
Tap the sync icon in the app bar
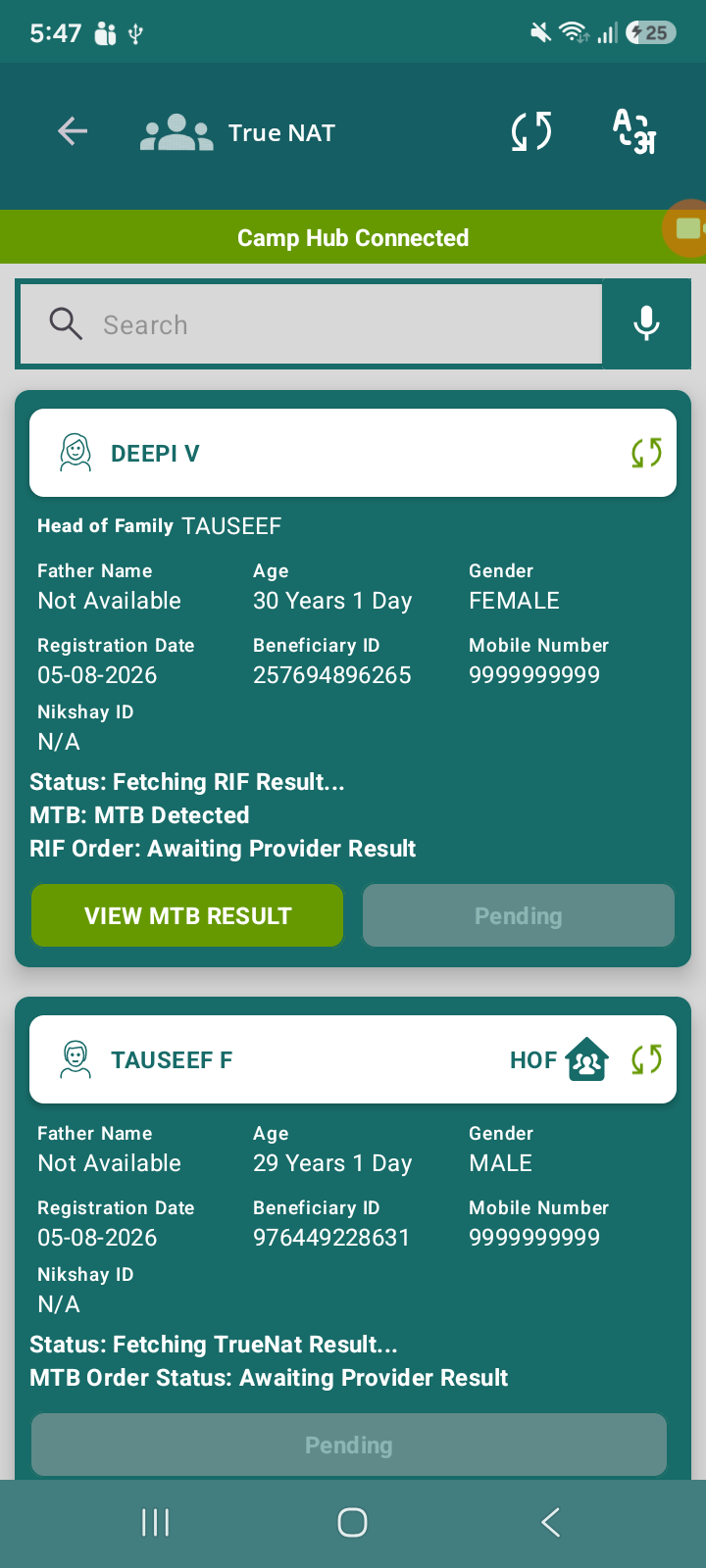[x=531, y=131]
